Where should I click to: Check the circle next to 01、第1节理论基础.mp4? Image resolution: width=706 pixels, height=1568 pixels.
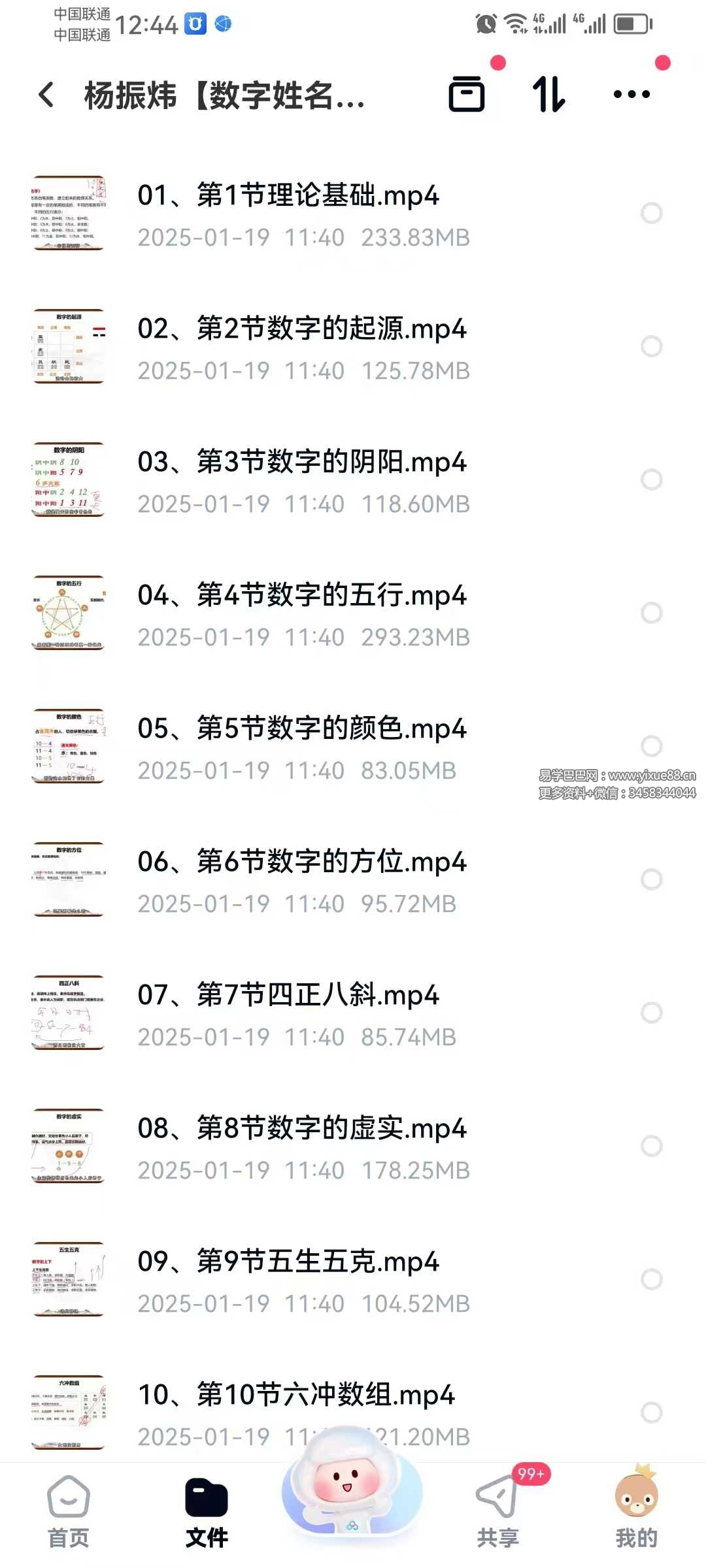click(651, 213)
